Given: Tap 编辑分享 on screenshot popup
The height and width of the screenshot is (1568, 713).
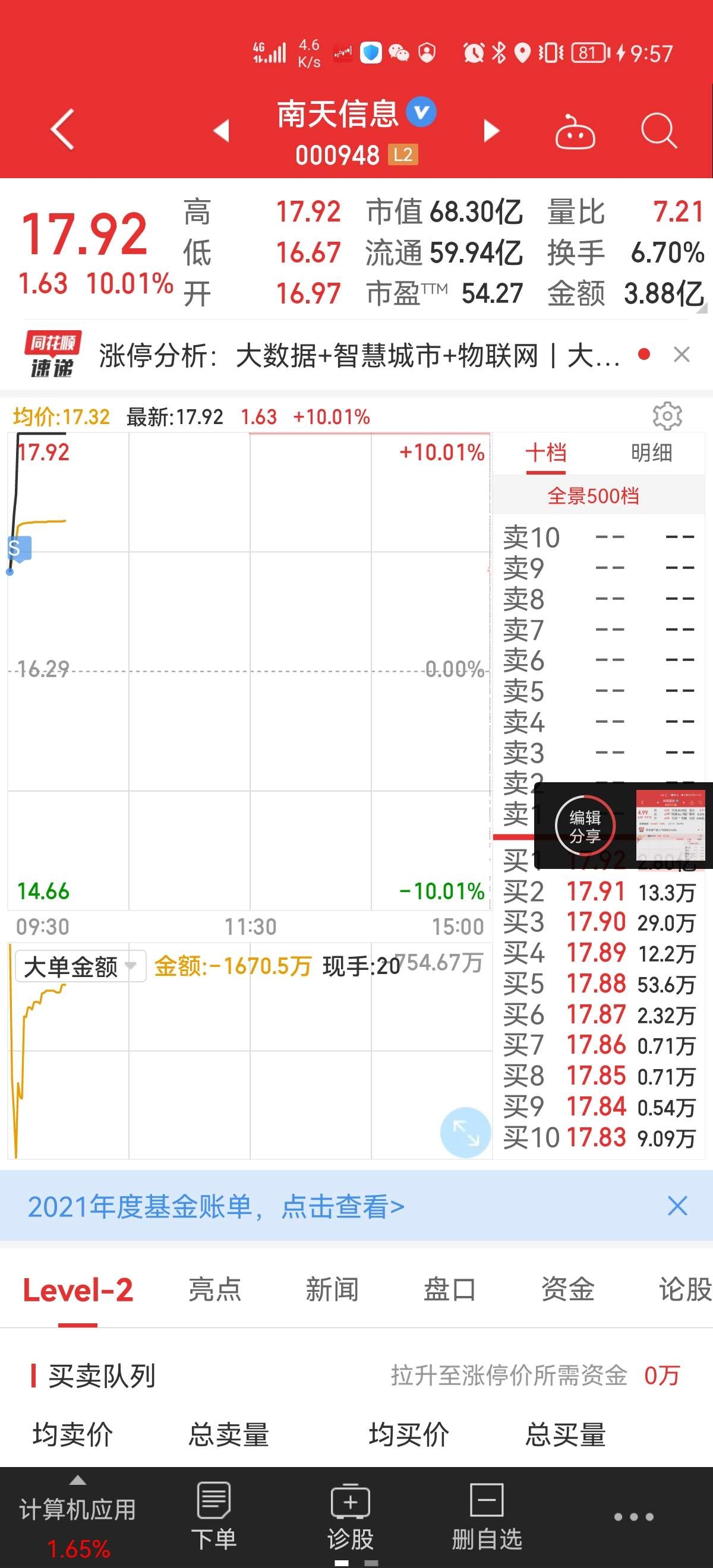Looking at the screenshot, I should (585, 826).
